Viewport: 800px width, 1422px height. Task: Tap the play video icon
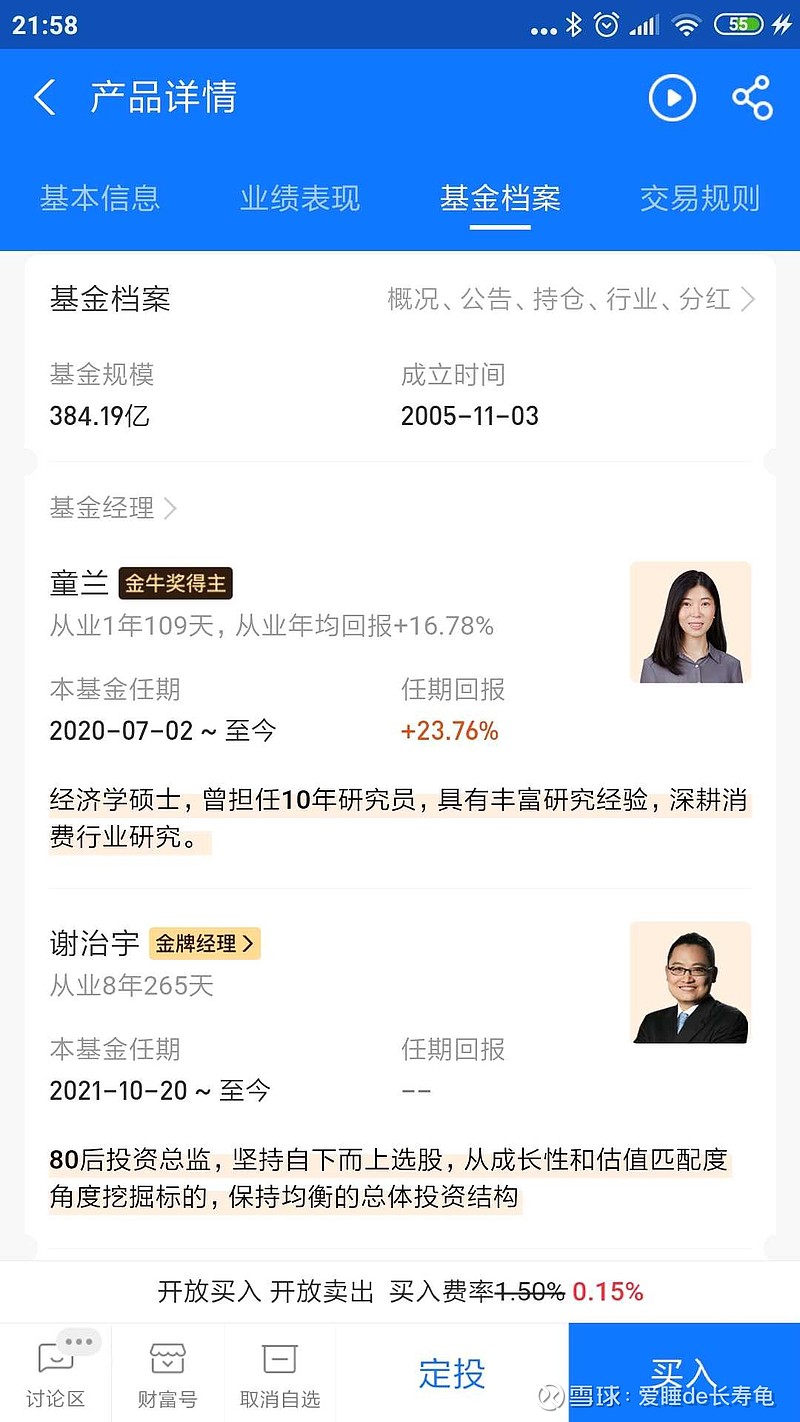click(672, 98)
